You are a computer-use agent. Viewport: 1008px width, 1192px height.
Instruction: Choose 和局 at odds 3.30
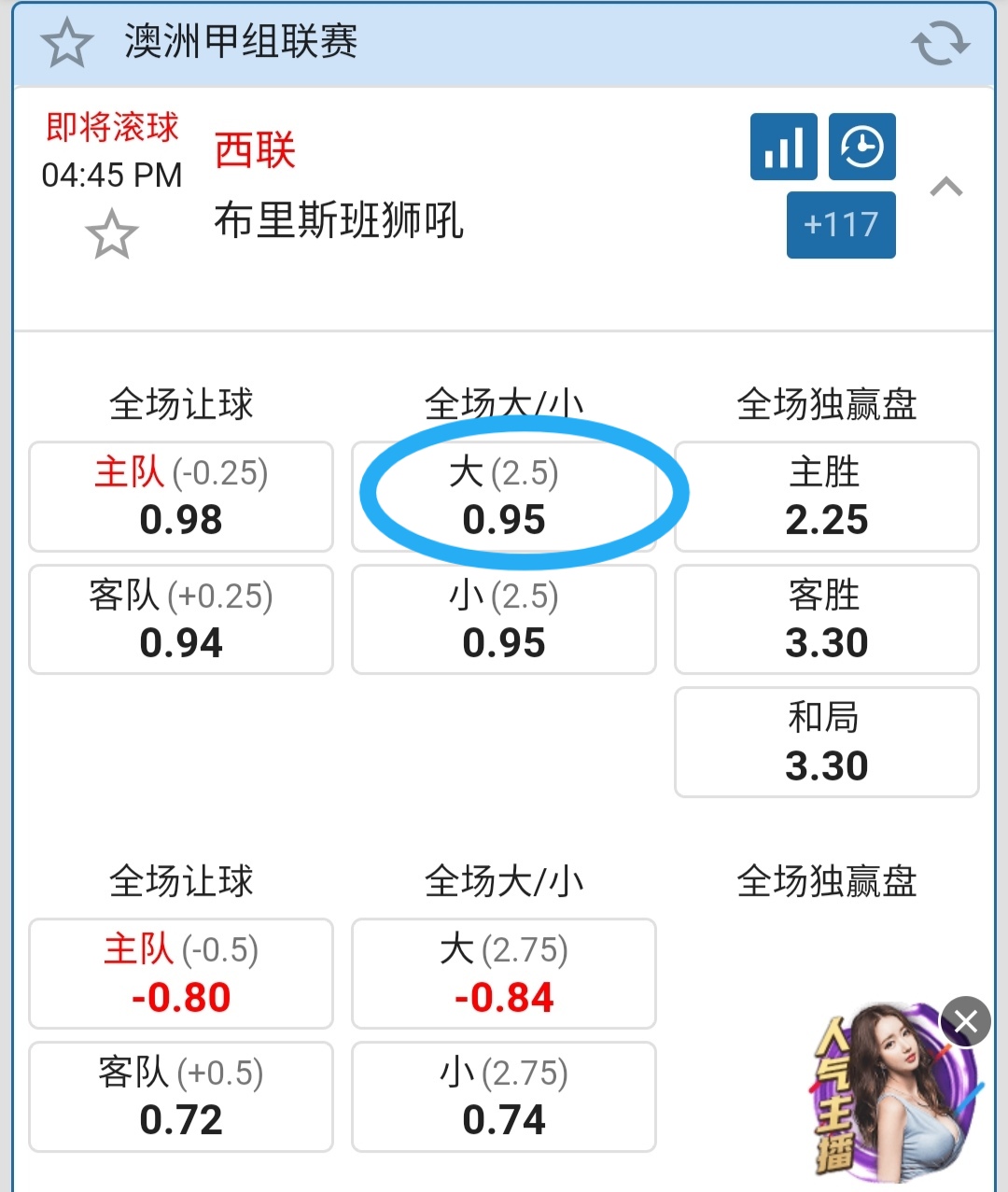pyautogui.click(x=826, y=742)
